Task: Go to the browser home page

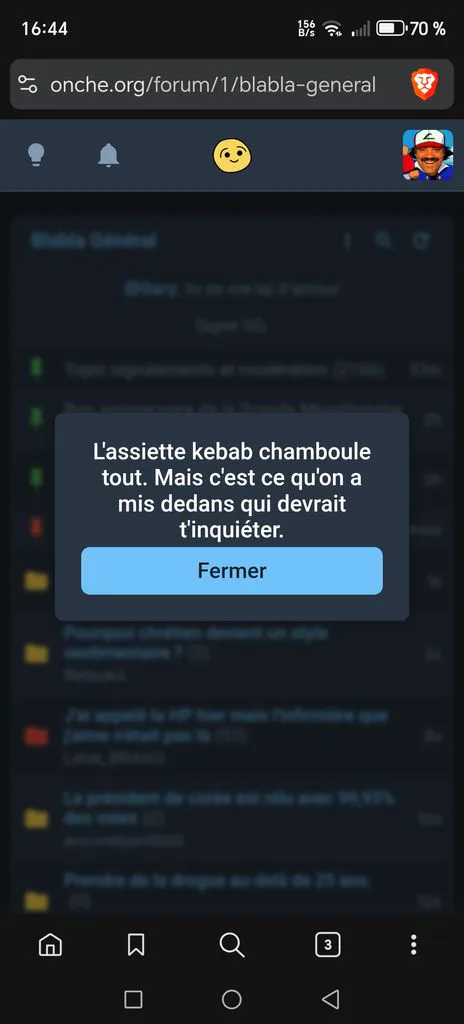Action: click(50, 944)
